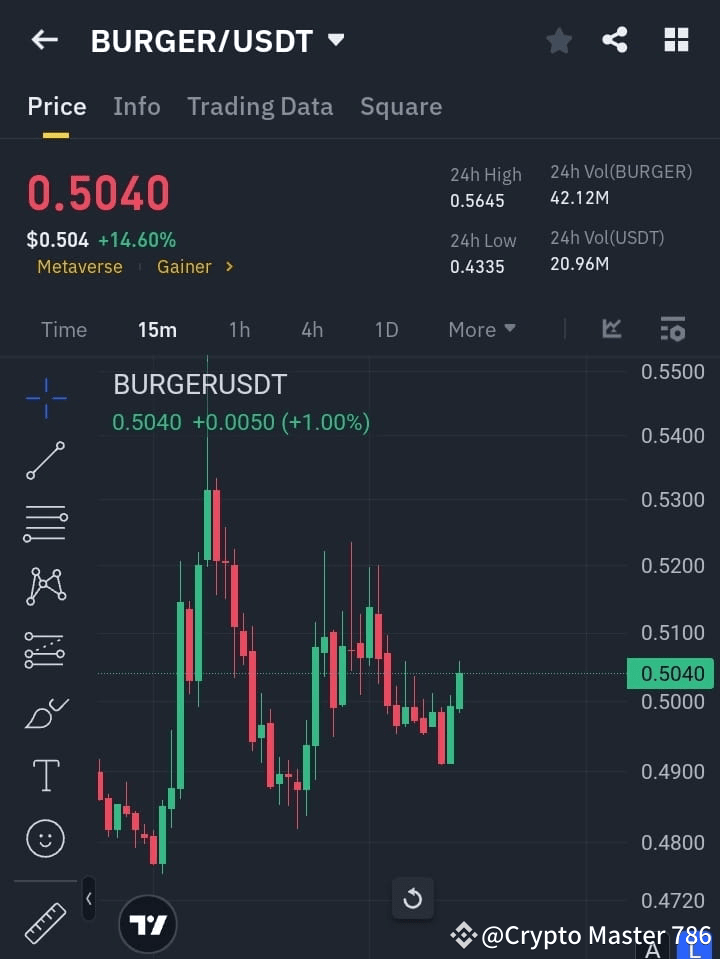720x959 pixels.
Task: Expand the More timeframes dropdown
Action: click(481, 329)
